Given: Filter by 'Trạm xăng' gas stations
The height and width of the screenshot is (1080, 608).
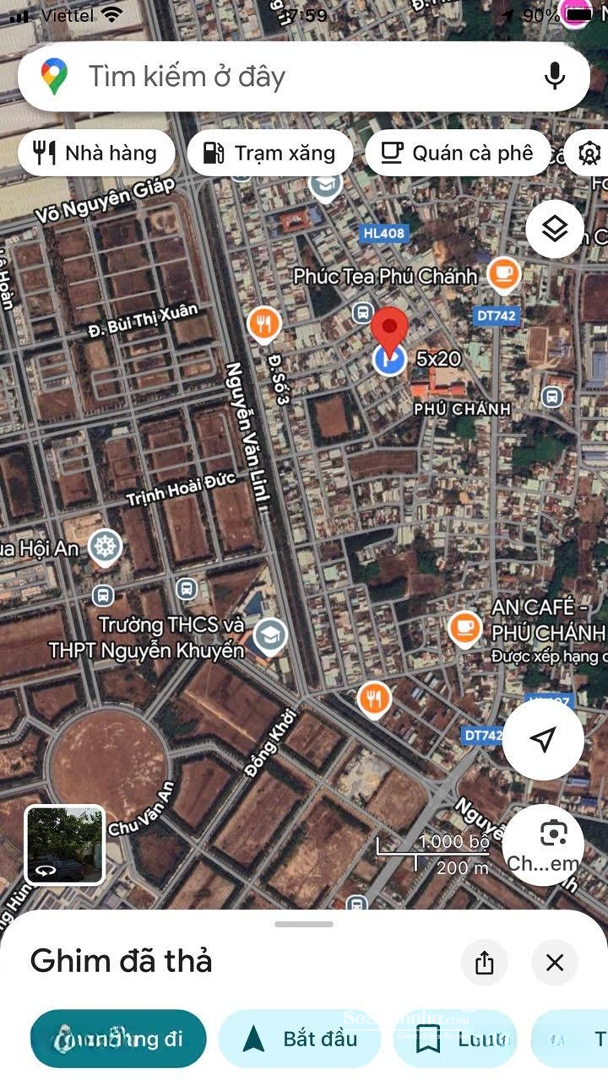Looking at the screenshot, I should [269, 153].
